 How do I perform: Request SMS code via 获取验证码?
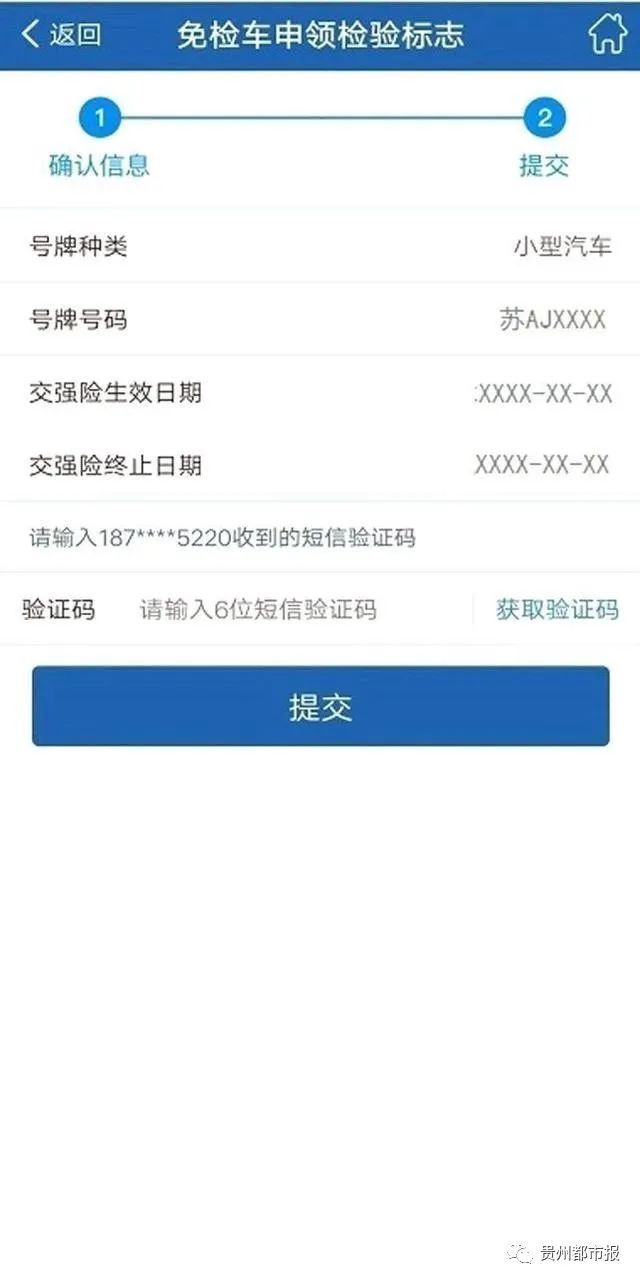[557, 609]
